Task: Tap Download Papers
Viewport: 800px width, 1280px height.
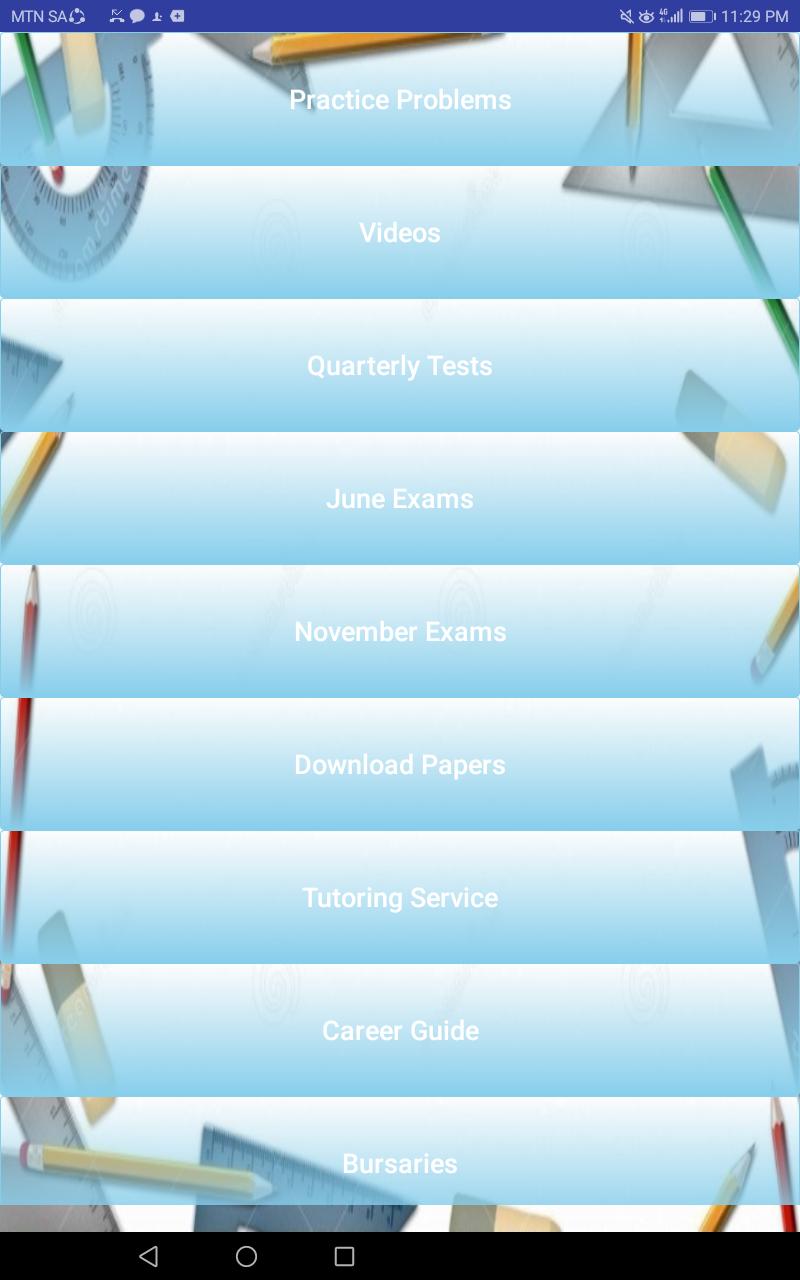Action: pyautogui.click(x=400, y=765)
